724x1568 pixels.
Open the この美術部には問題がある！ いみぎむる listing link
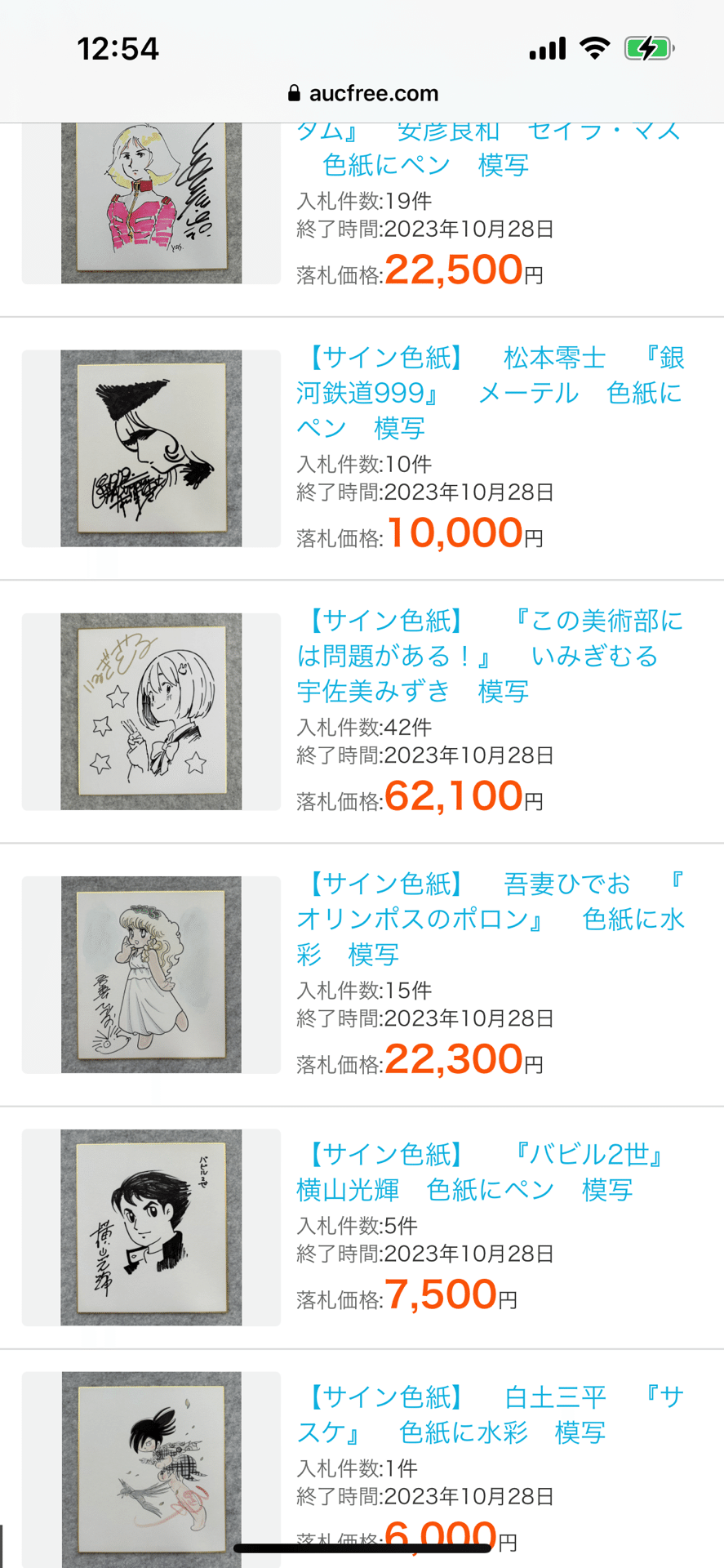pos(490,656)
